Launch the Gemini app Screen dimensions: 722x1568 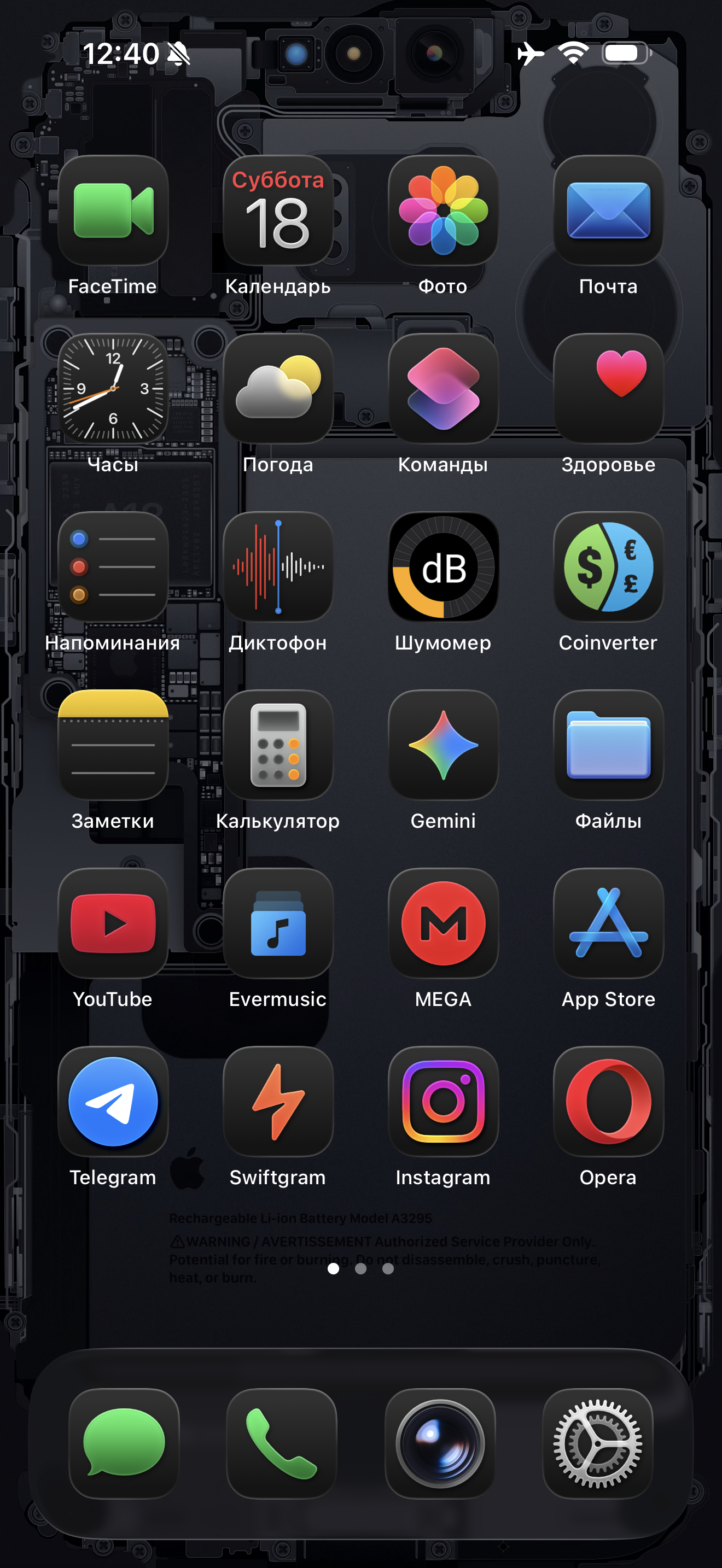[x=443, y=745]
